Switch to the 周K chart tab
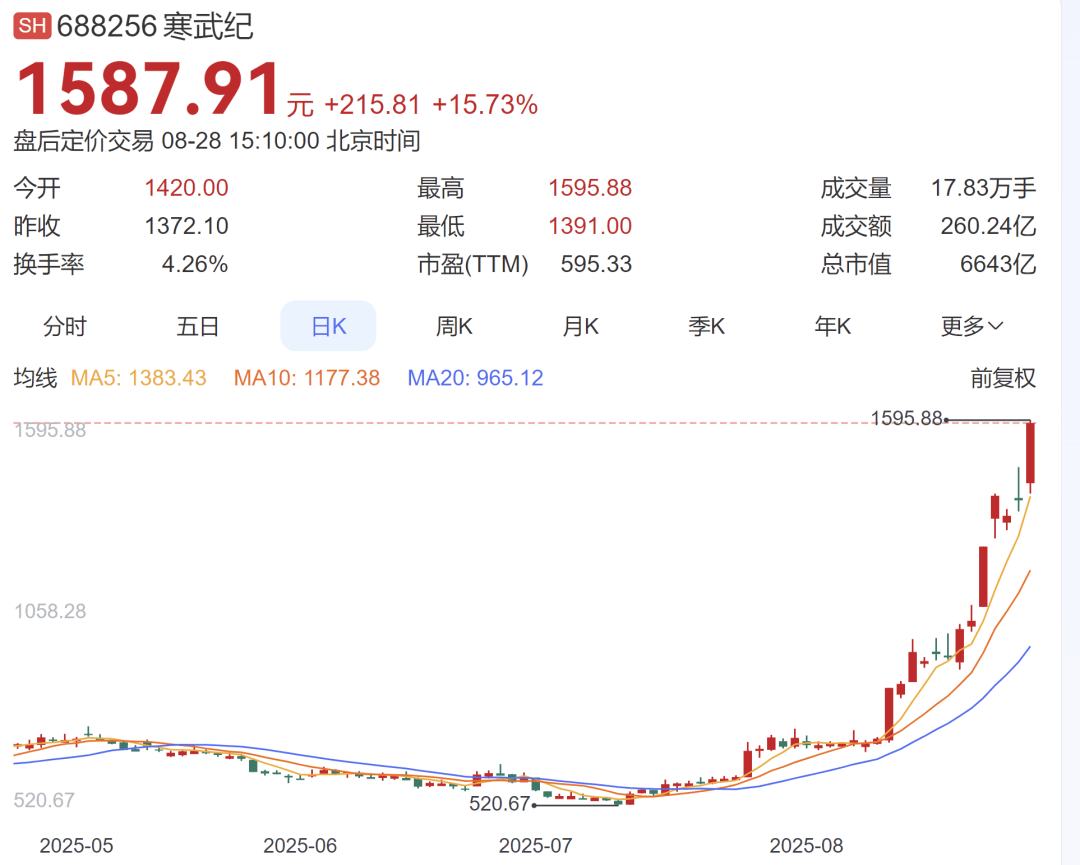This screenshot has height=865, width=1080. [454, 326]
